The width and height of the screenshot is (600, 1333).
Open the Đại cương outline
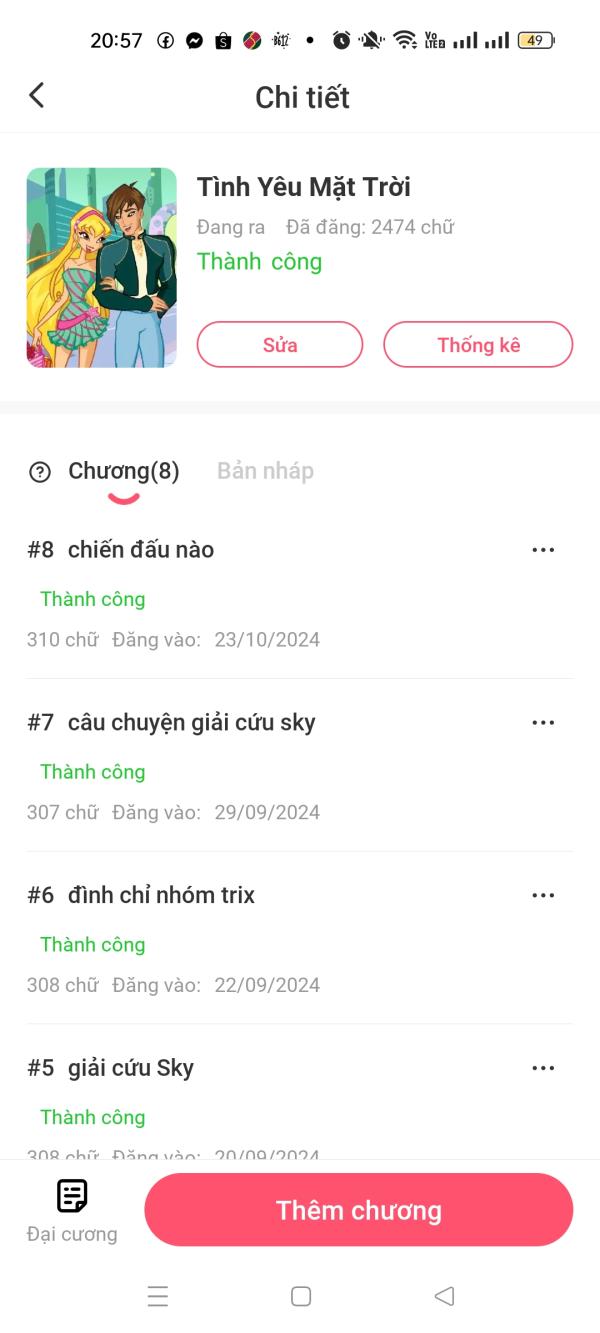point(72,1210)
